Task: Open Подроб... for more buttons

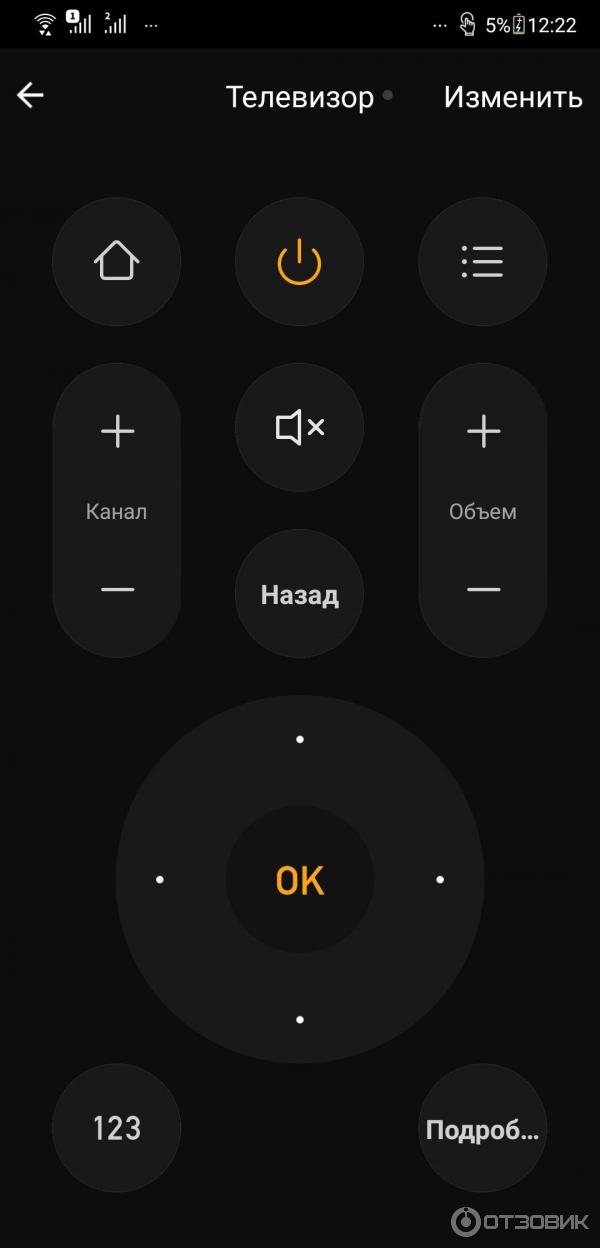Action: coord(483,1130)
